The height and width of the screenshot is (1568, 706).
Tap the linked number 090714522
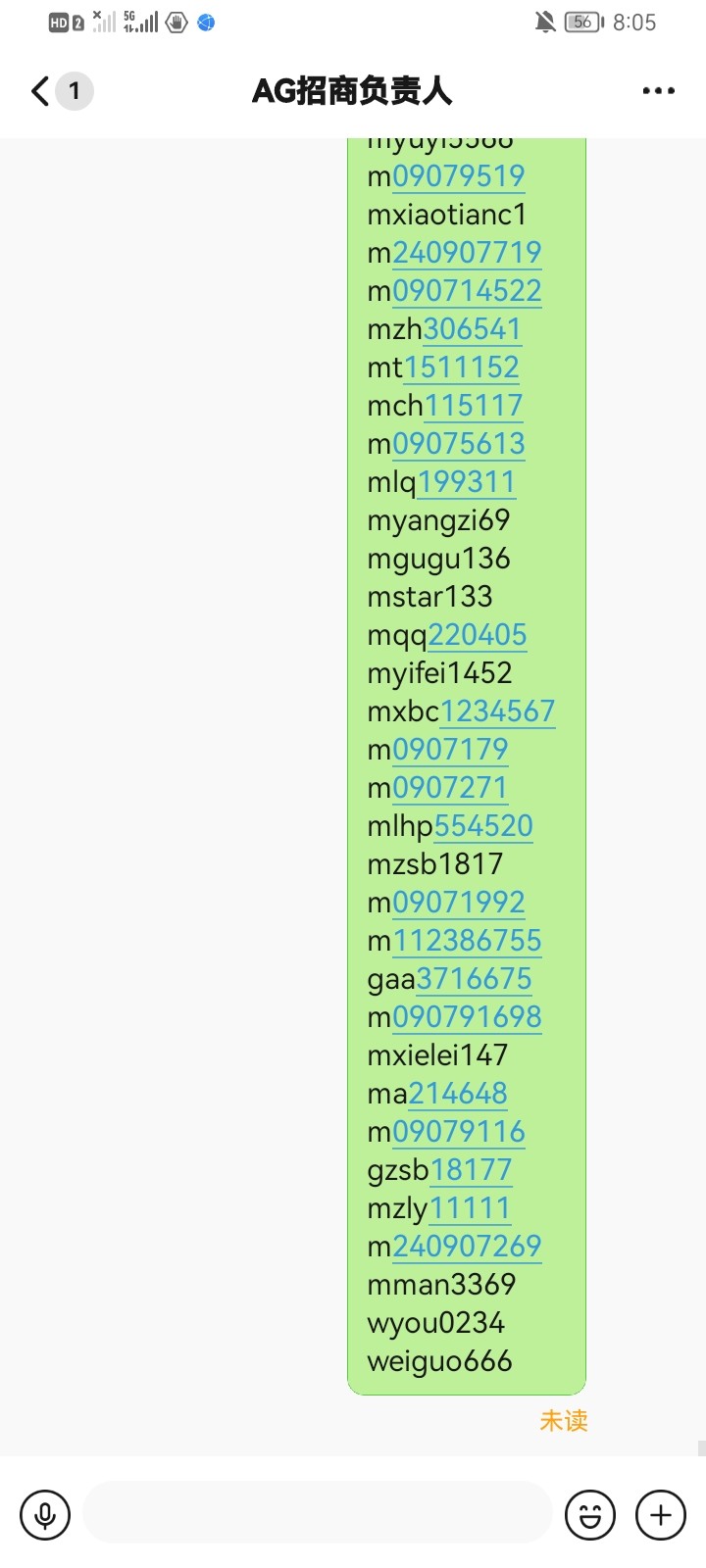pyautogui.click(x=467, y=291)
